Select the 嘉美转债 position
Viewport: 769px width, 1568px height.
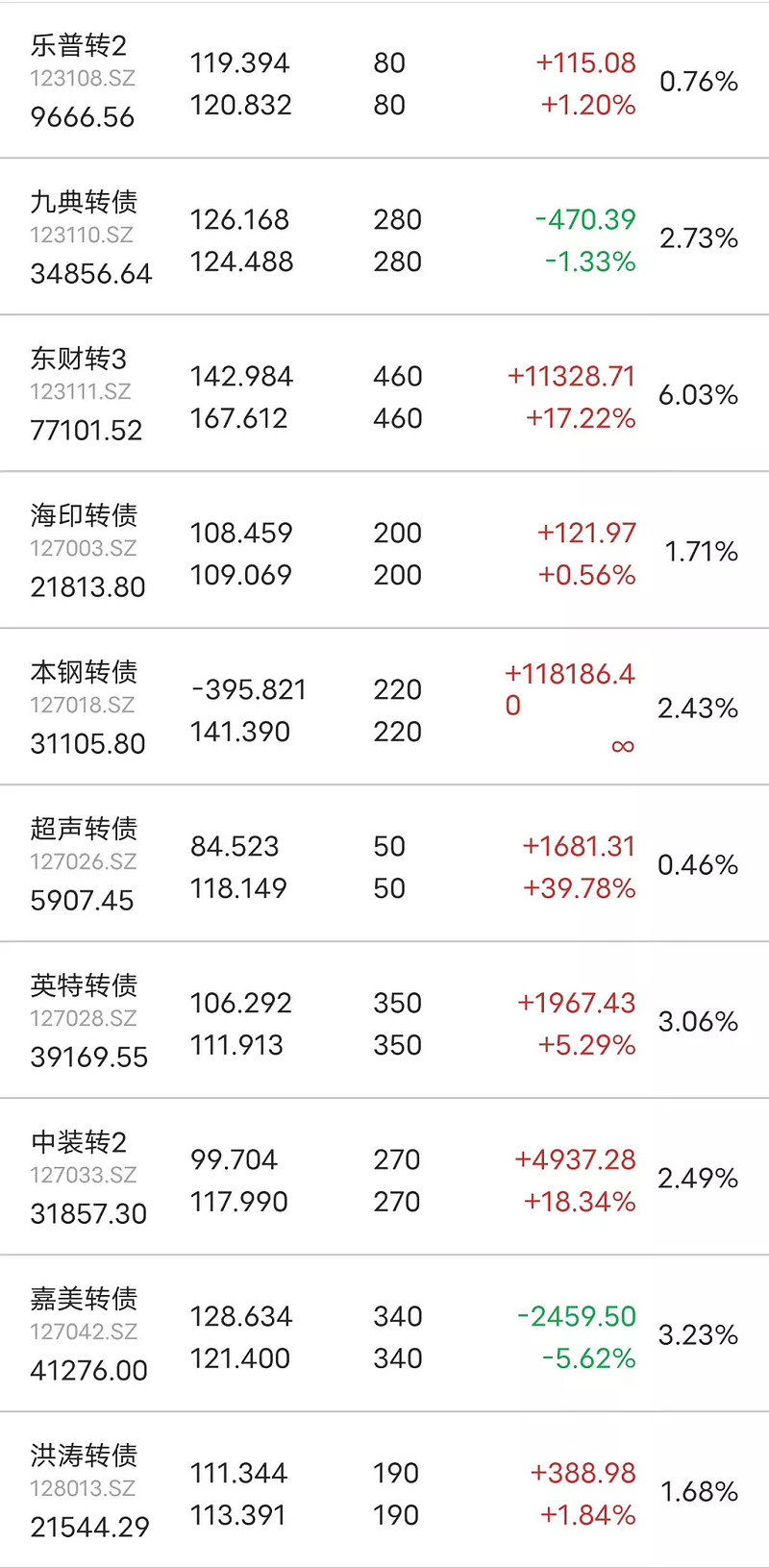tap(384, 1333)
